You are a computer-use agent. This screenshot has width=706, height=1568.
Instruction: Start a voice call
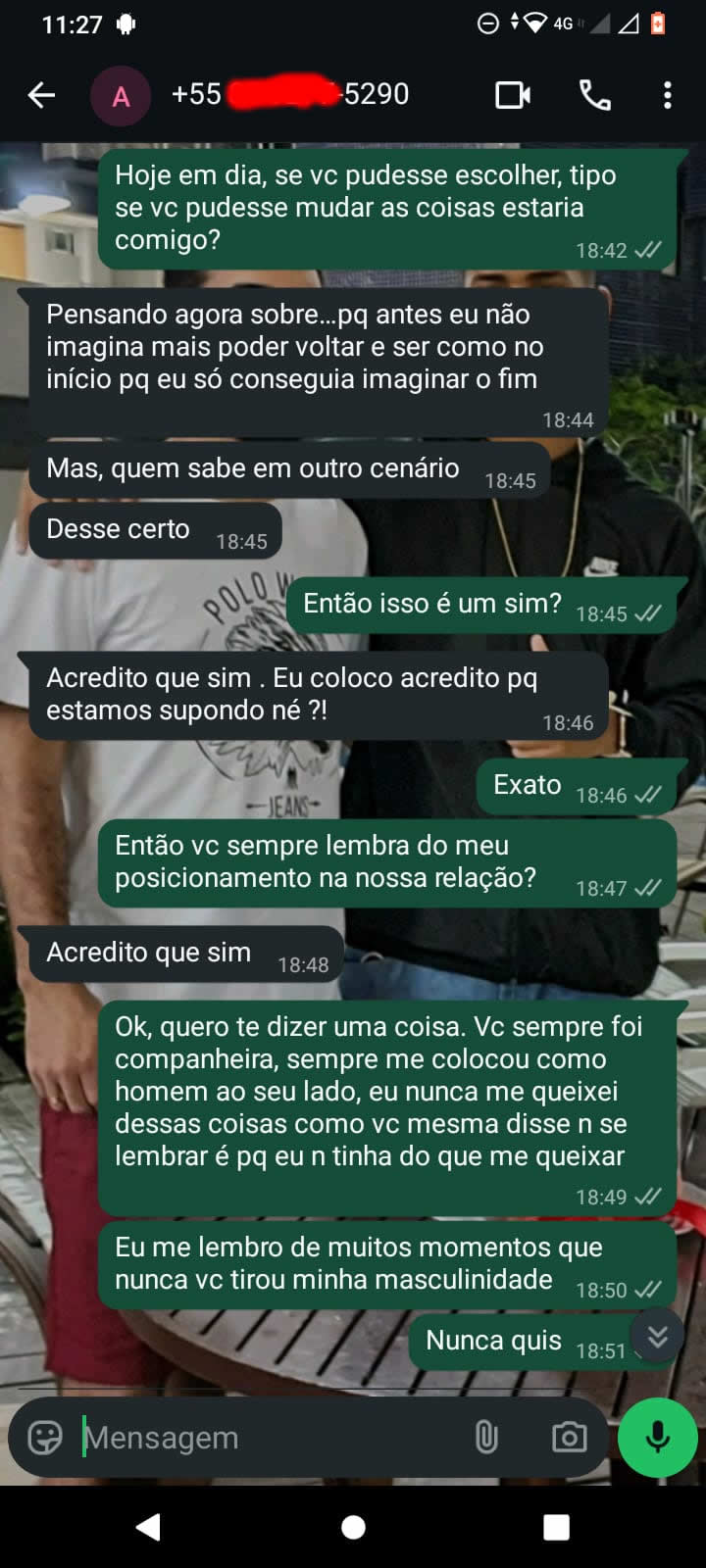pos(594,95)
